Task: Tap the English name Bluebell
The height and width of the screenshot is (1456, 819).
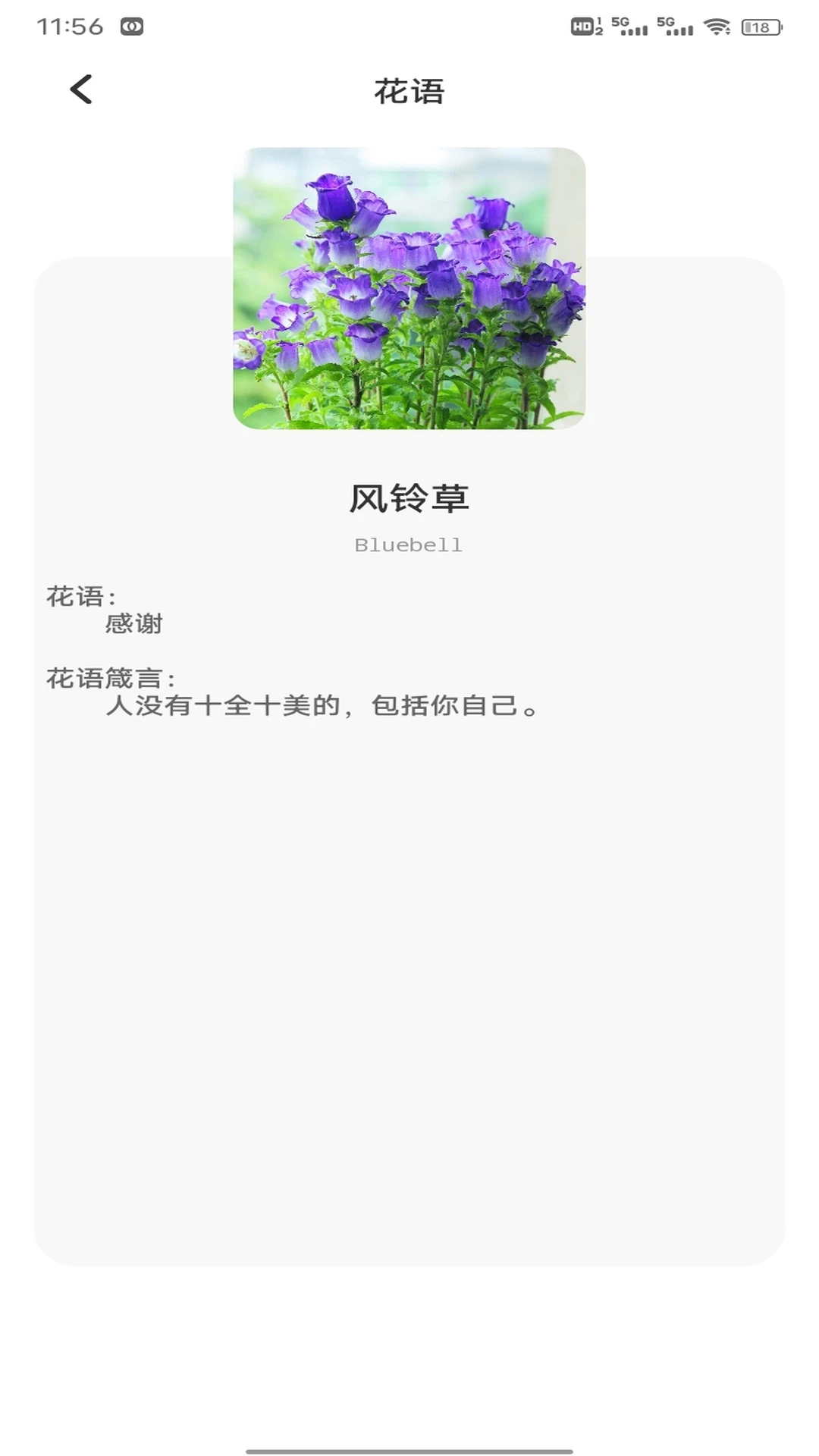Action: (x=409, y=544)
